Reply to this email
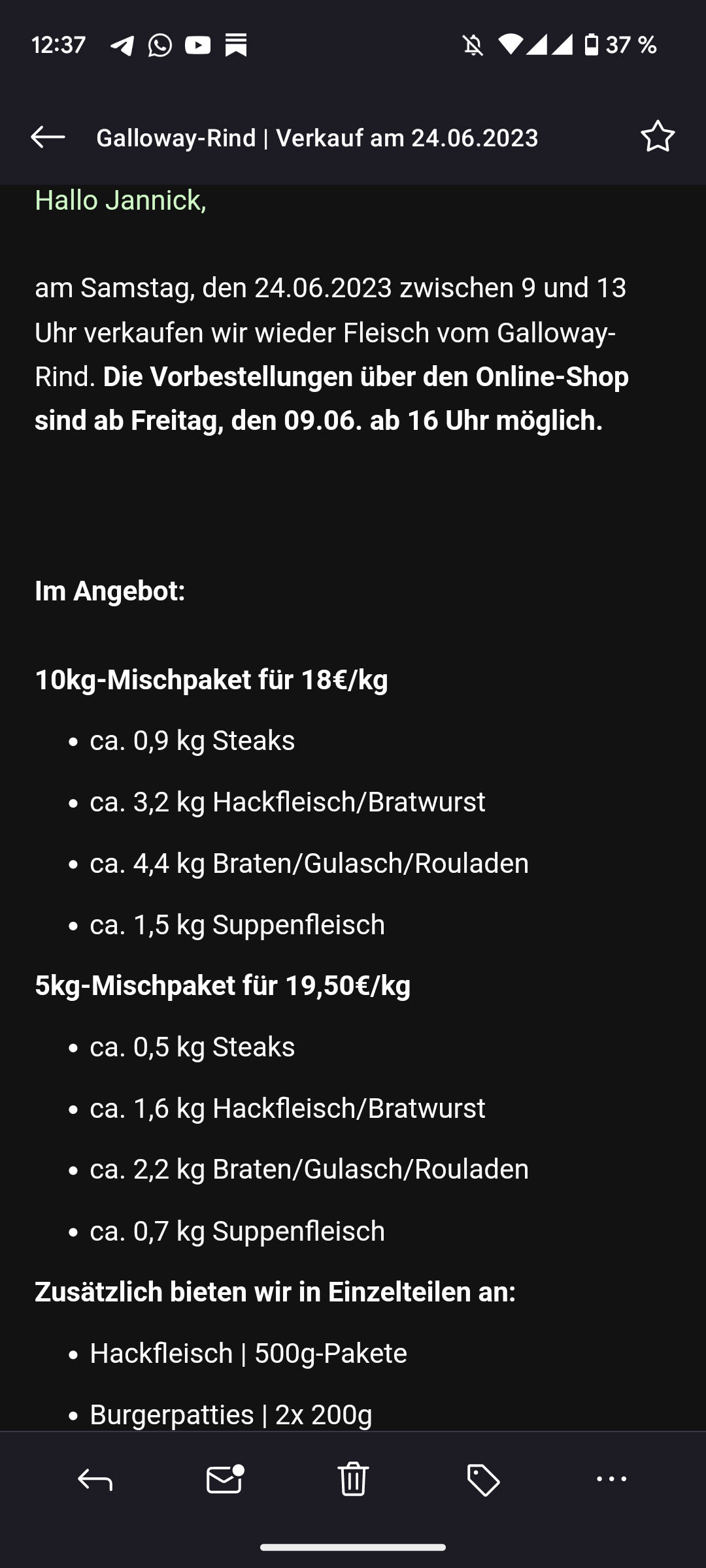This screenshot has height=1568, width=706. (x=95, y=1480)
